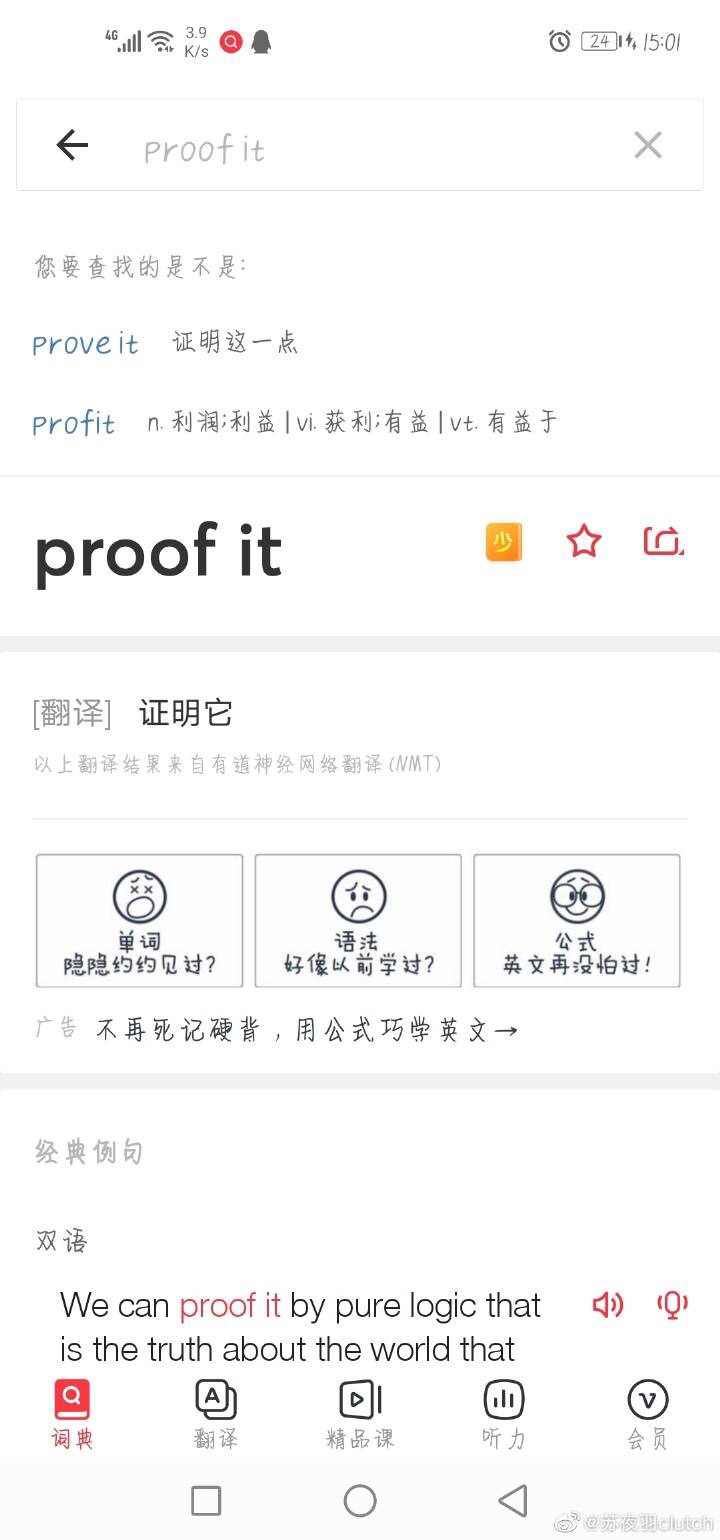Image resolution: width=720 pixels, height=1540 pixels.
Task: Clear the search text with the X
Action: [x=648, y=146]
